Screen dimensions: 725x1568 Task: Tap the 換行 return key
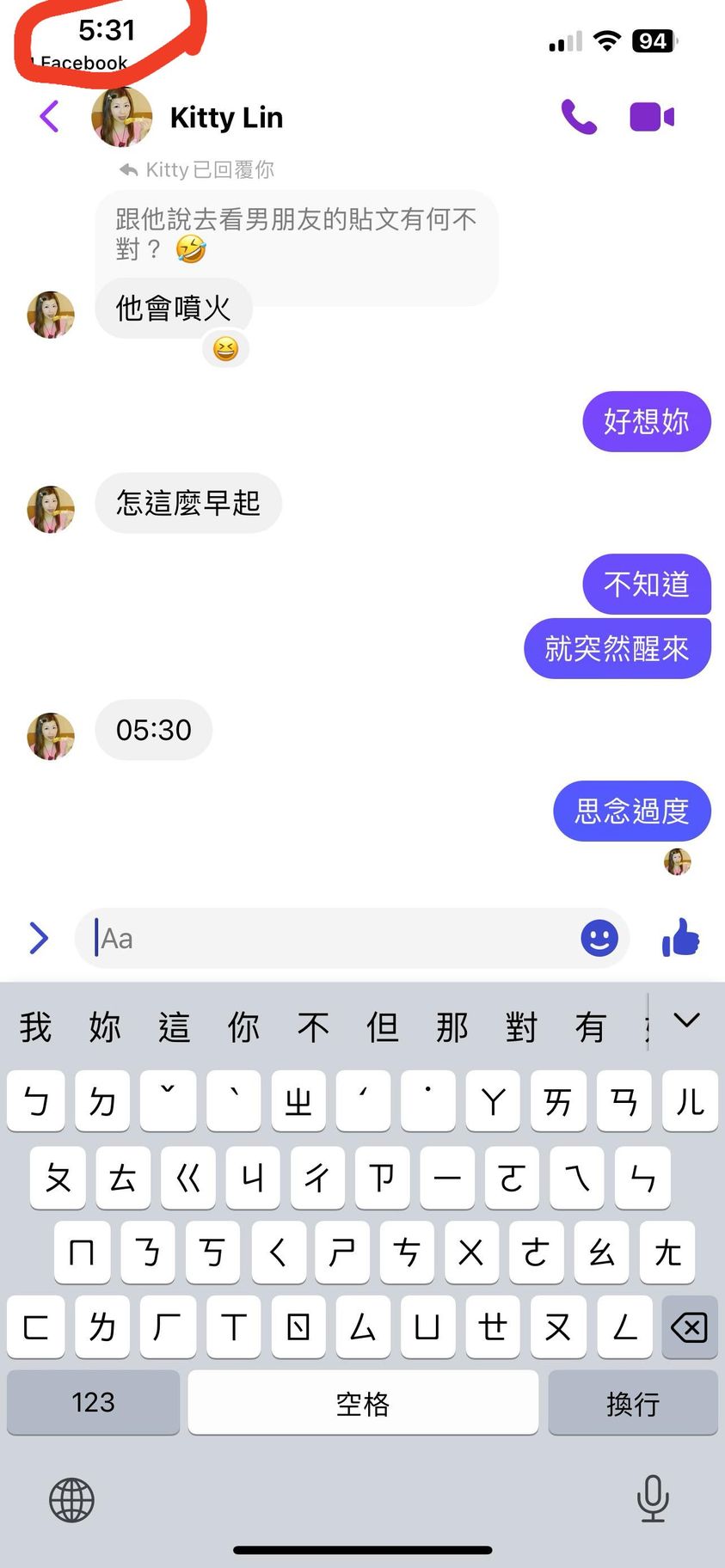pos(632,1402)
